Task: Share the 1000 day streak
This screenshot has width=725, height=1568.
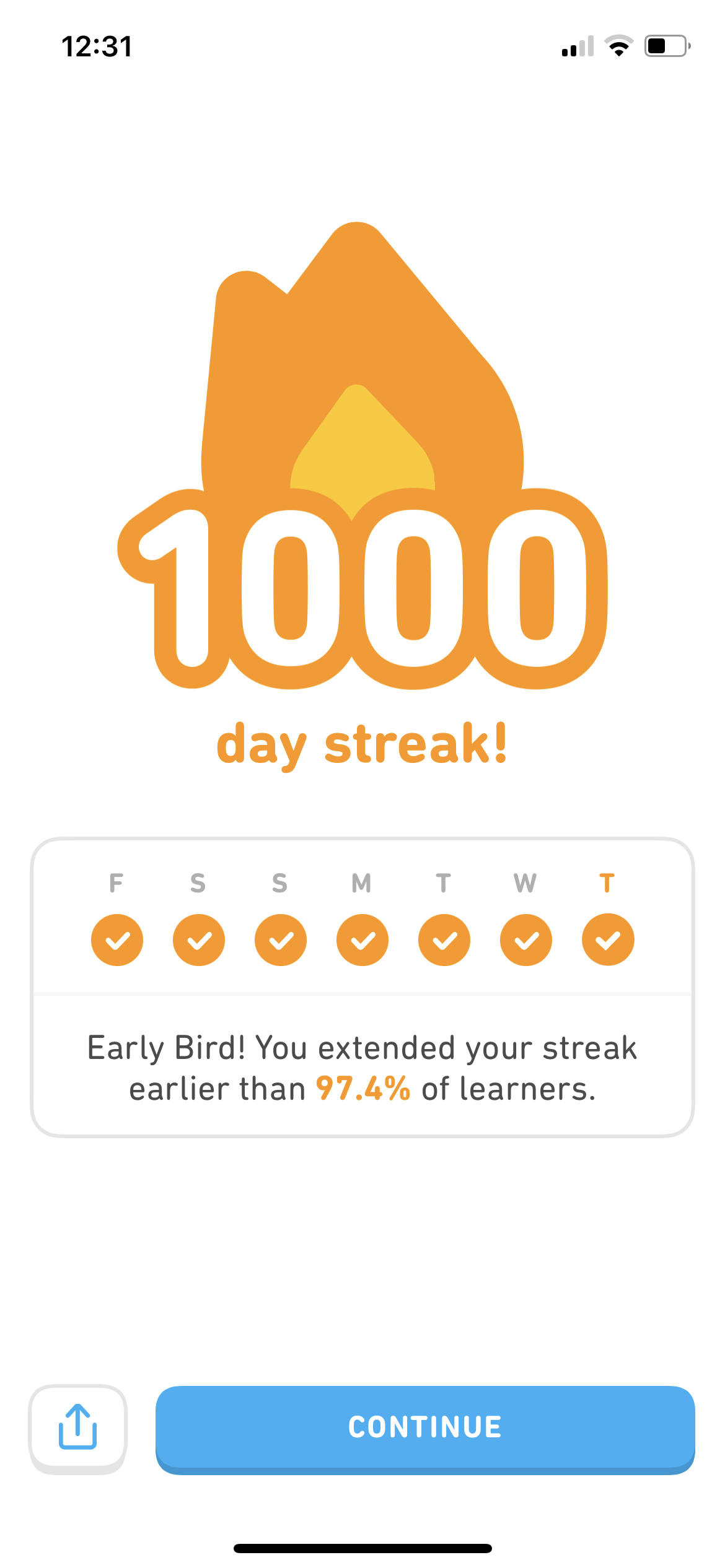Action: (78, 1427)
